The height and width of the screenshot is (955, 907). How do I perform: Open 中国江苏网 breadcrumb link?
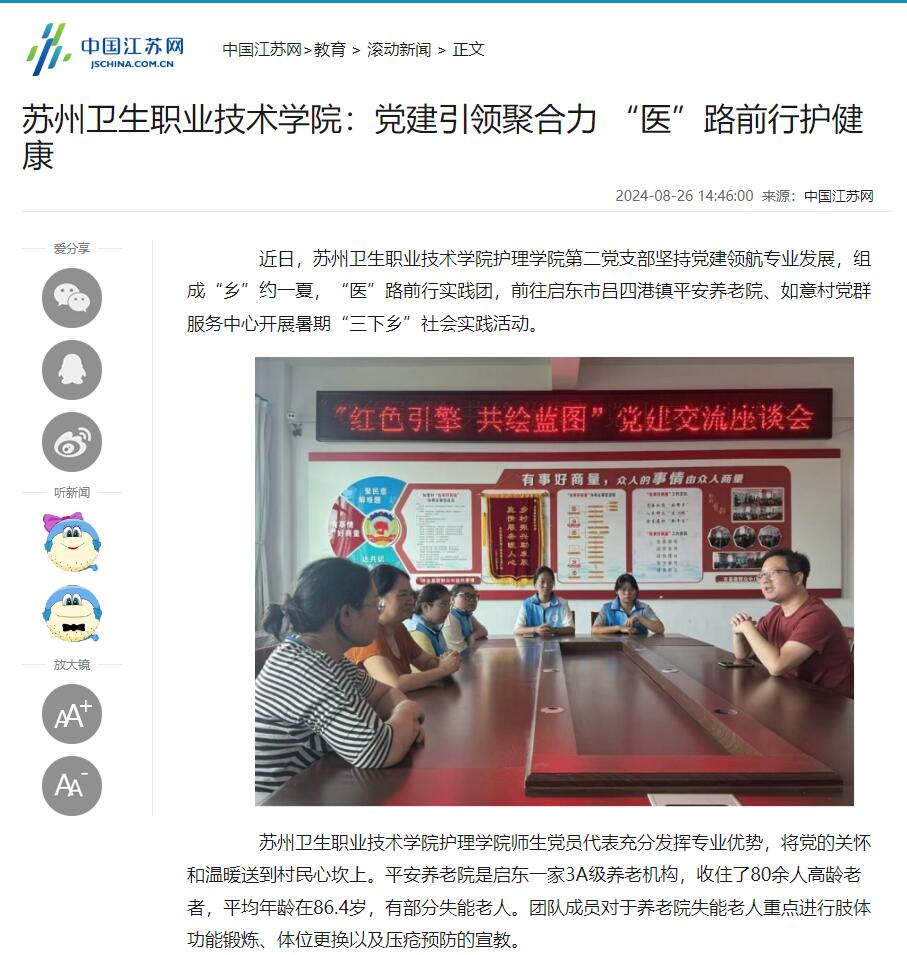[x=261, y=49]
